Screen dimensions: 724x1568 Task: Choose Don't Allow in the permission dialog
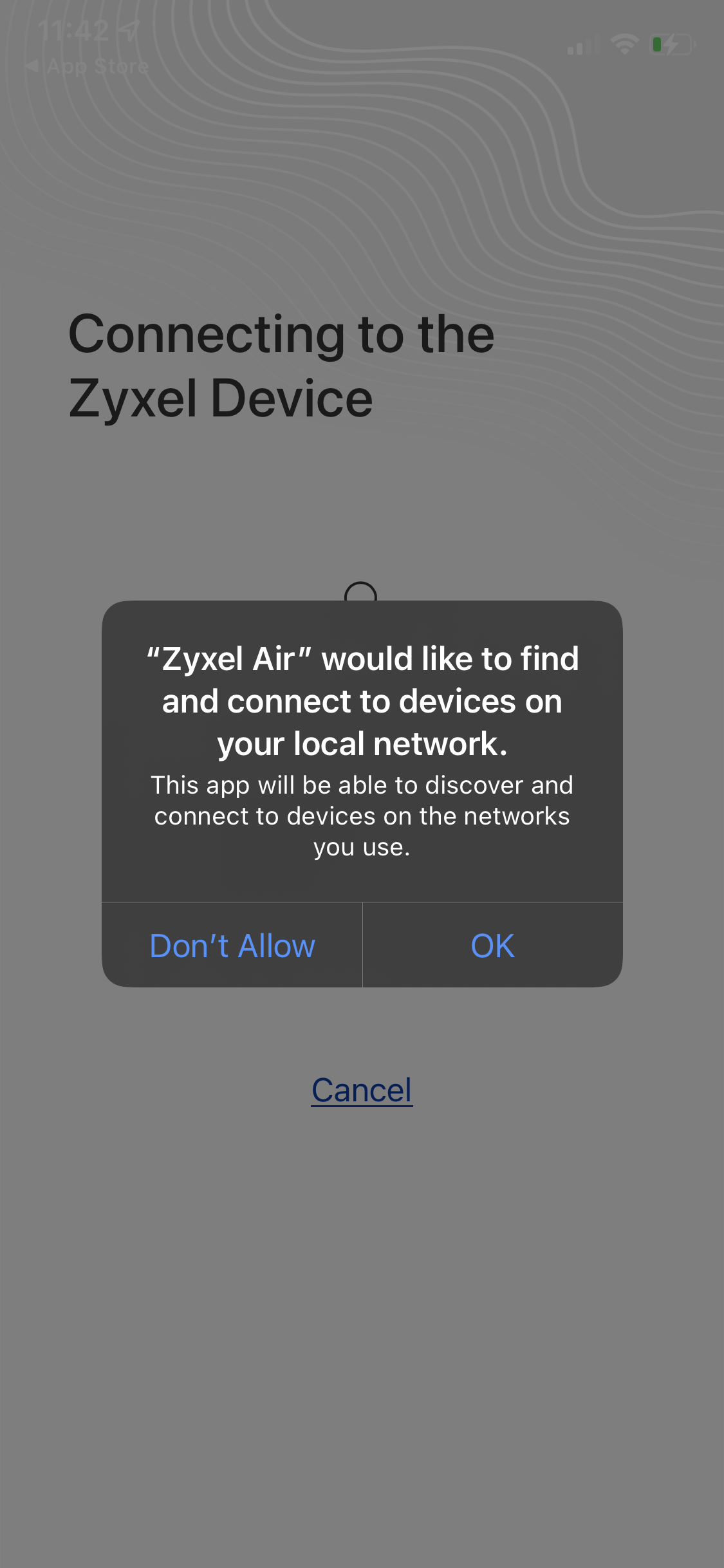coord(232,946)
